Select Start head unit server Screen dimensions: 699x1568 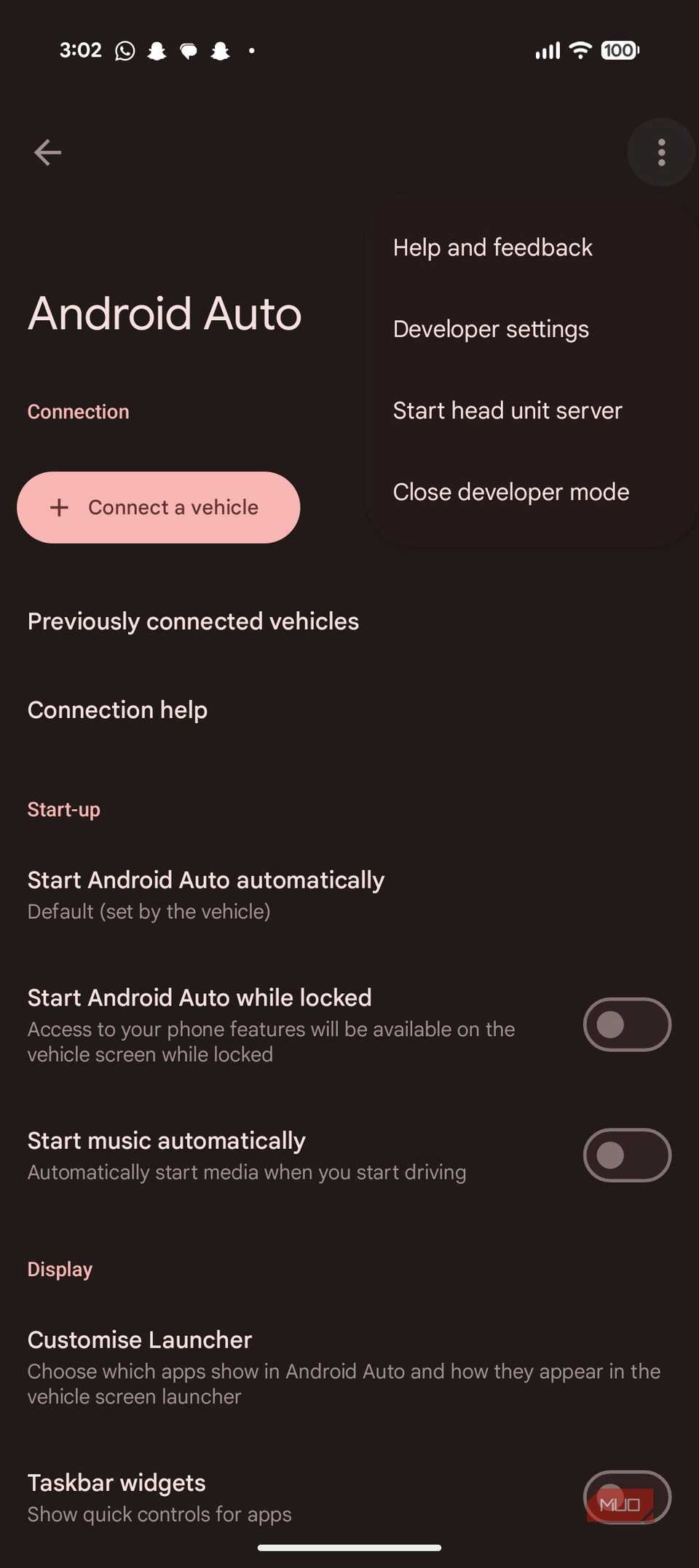tap(508, 411)
